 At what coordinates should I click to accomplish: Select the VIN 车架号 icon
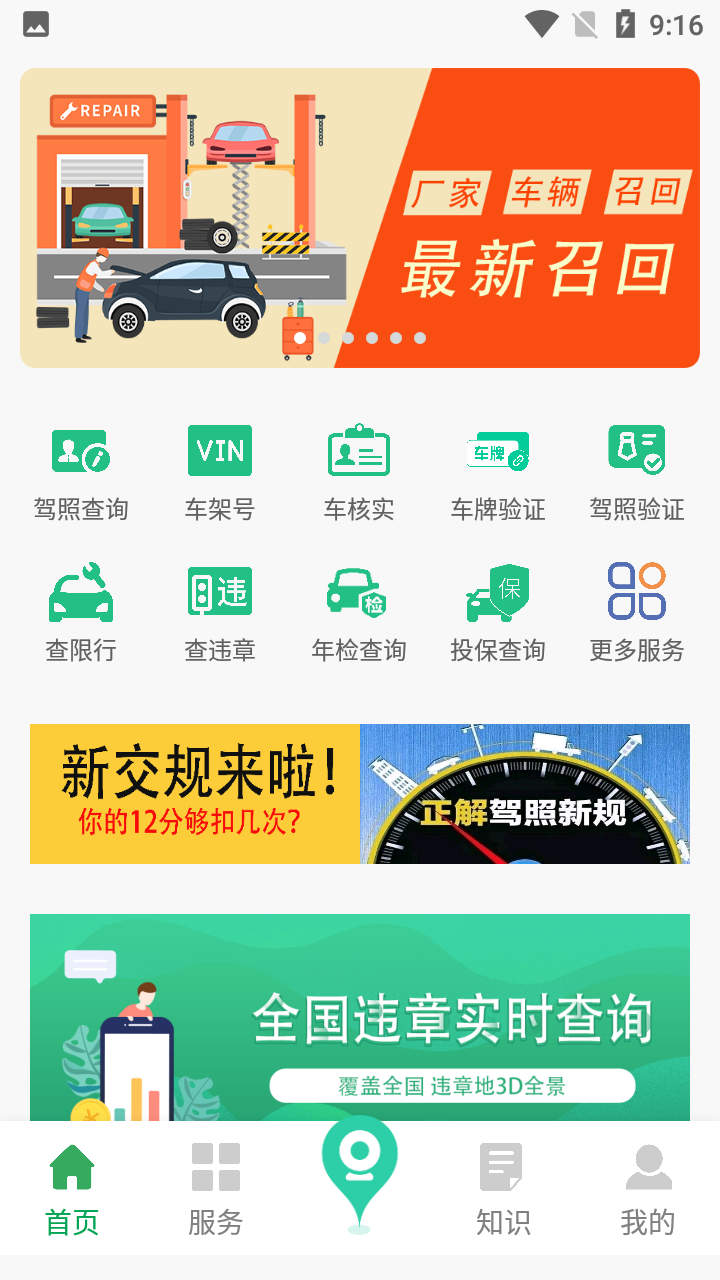click(x=219, y=470)
